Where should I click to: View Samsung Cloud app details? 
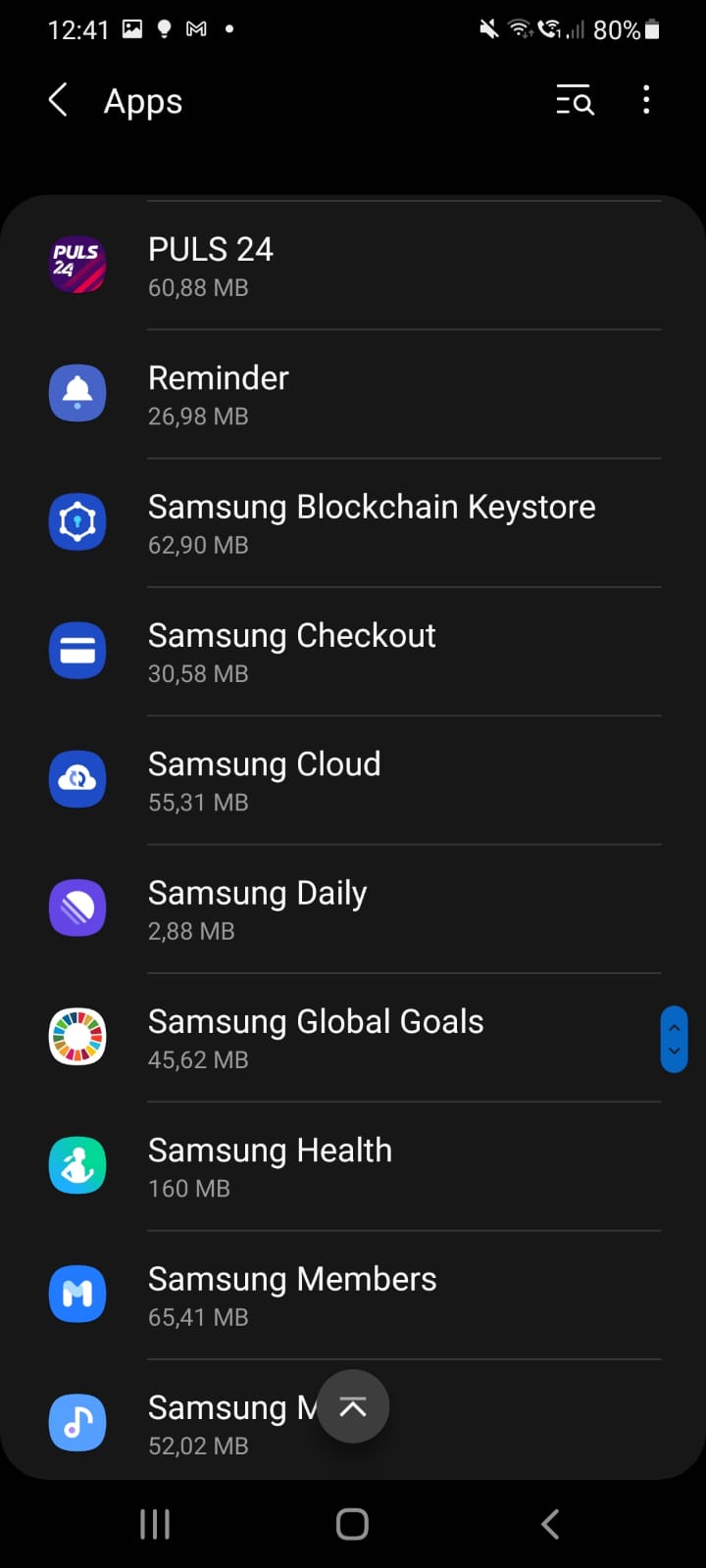pyautogui.click(x=353, y=780)
